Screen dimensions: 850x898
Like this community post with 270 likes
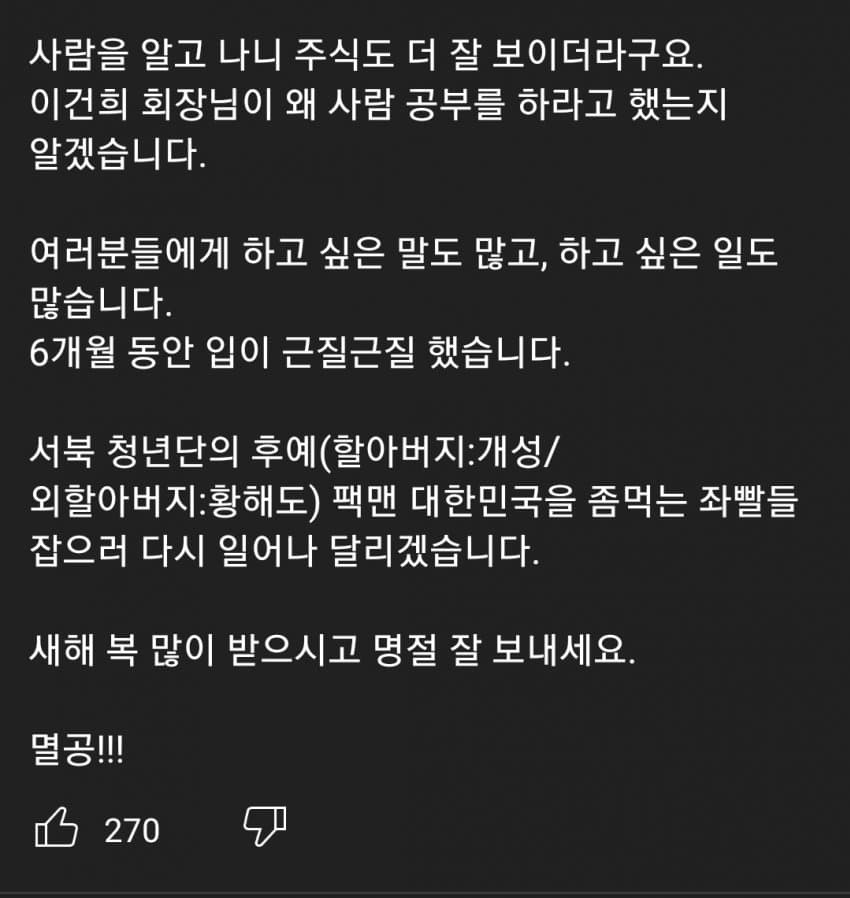pyautogui.click(x=56, y=828)
